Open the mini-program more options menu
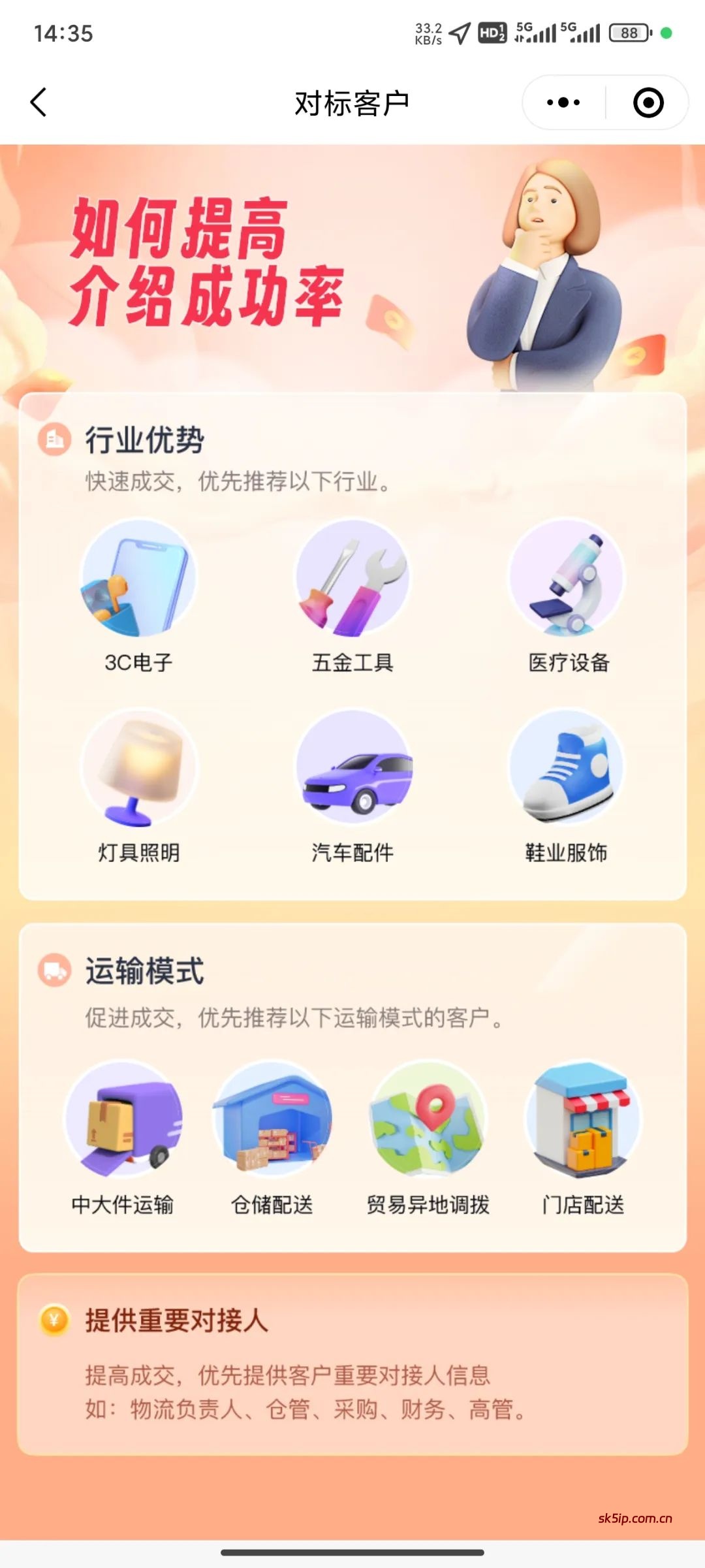 tap(563, 102)
